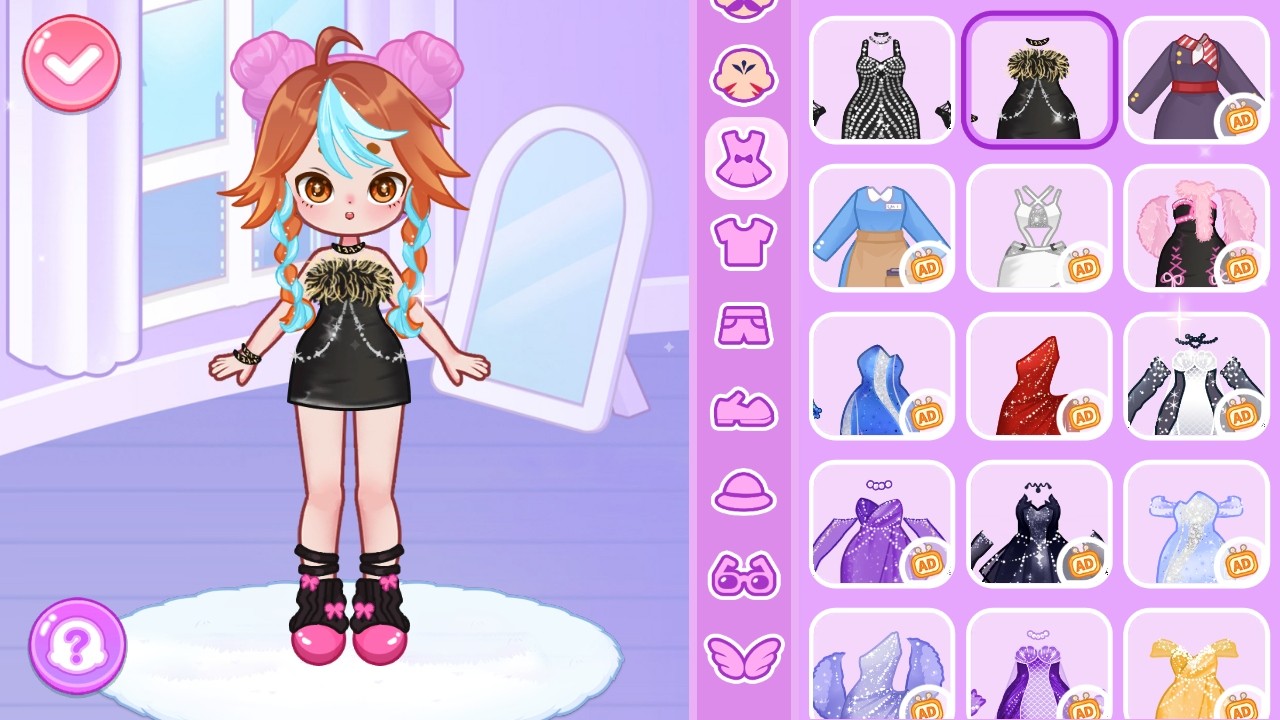This screenshot has width=1280, height=720.
Task: Switch to the face makeup category
Action: point(745,75)
